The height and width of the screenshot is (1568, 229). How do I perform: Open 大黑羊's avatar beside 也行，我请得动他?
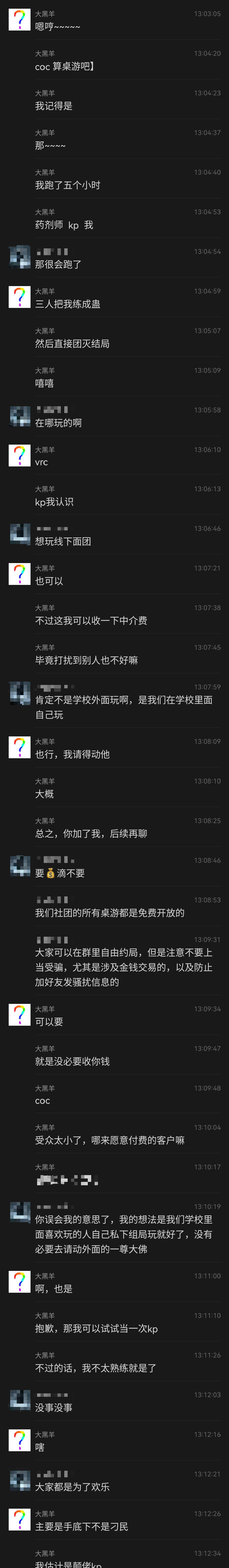point(20,747)
